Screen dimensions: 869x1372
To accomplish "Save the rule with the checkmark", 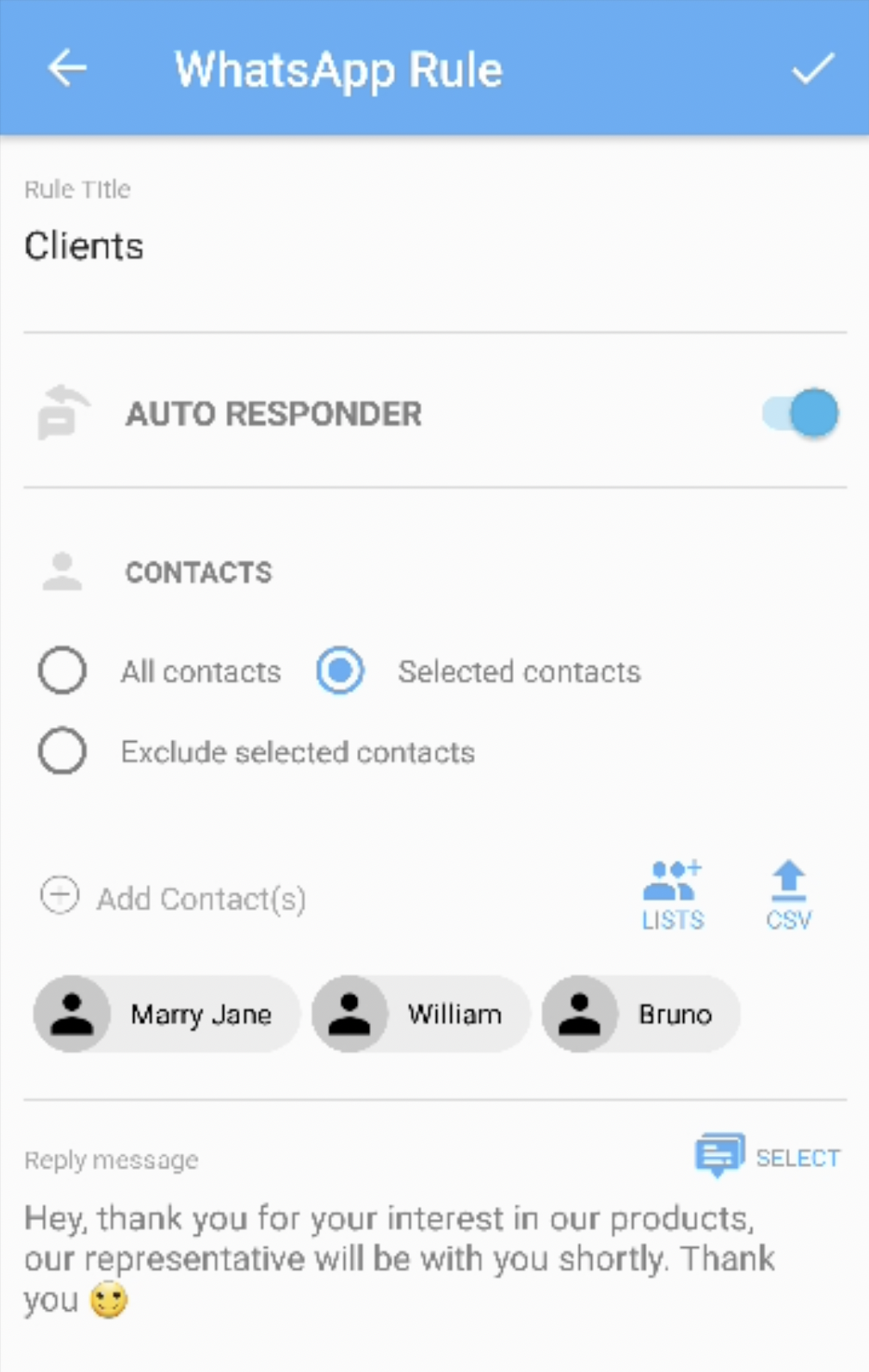I will [x=812, y=68].
